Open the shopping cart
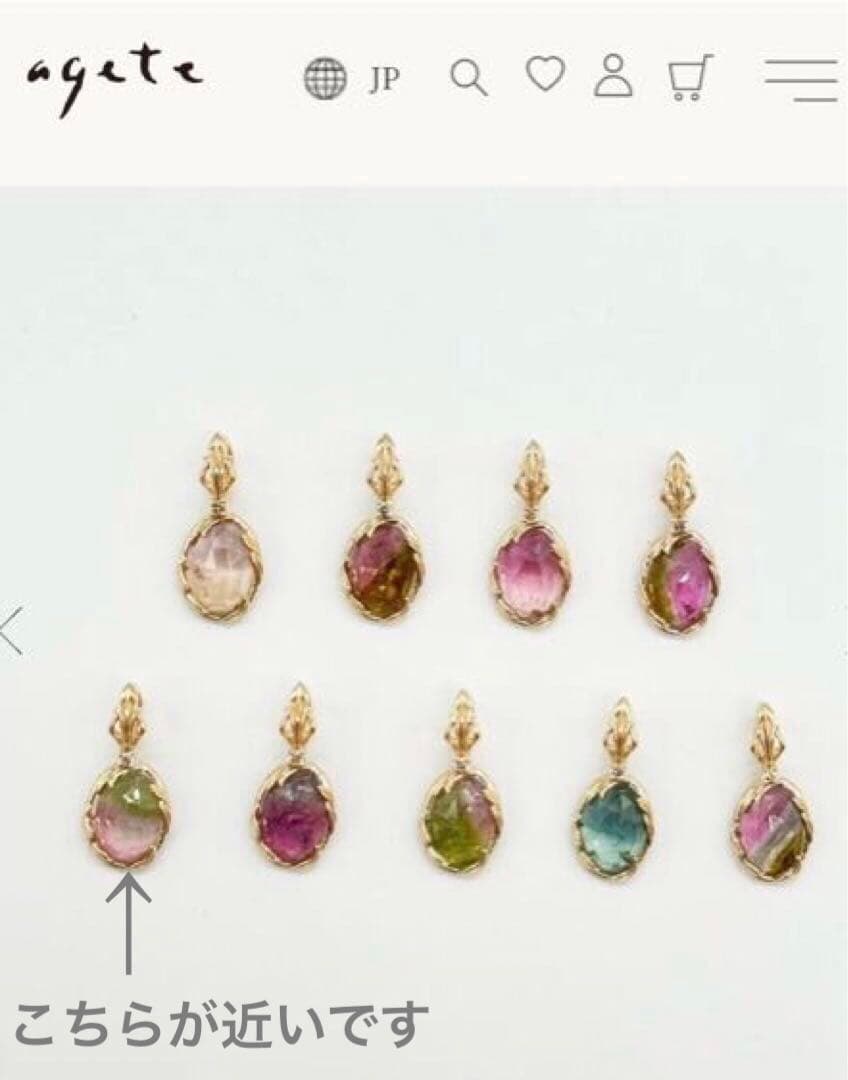Image resolution: width=848 pixels, height=1080 pixels. click(691, 77)
